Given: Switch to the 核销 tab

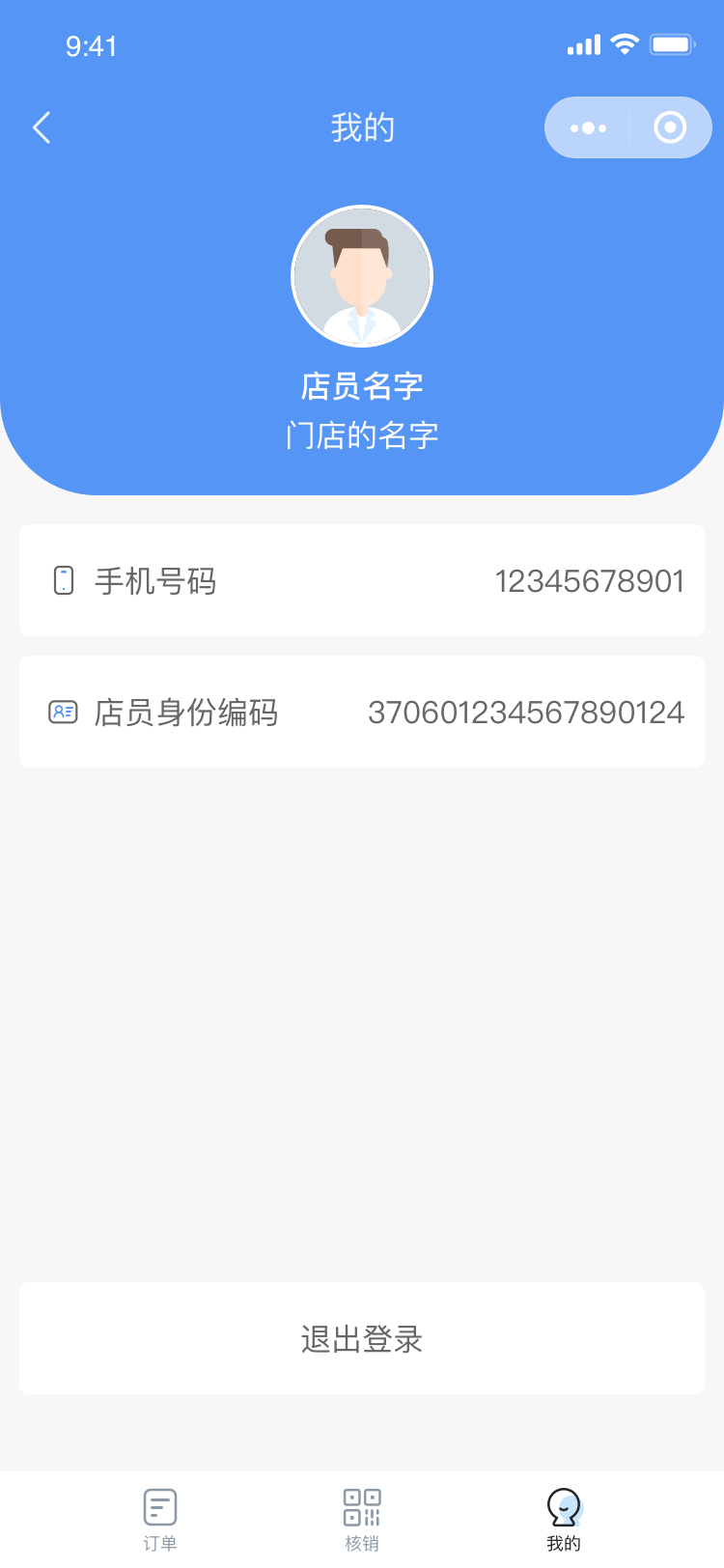Looking at the screenshot, I should point(362,1518).
